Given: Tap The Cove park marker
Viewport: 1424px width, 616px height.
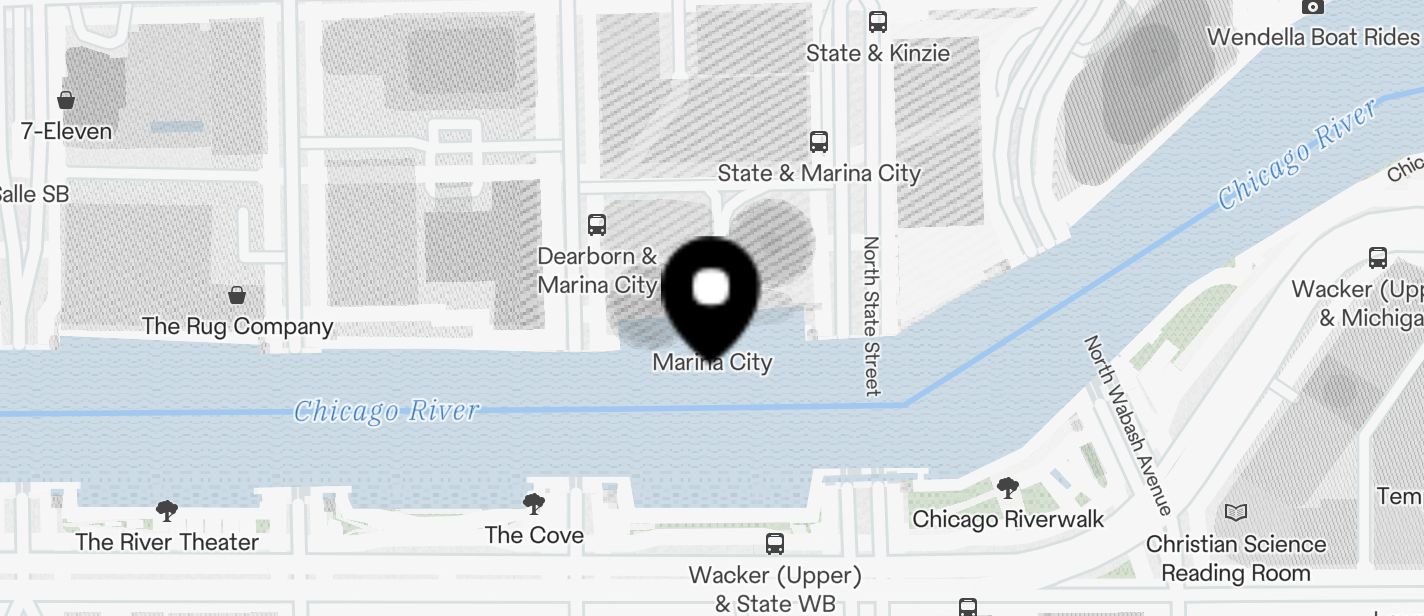Looking at the screenshot, I should pos(534,504).
